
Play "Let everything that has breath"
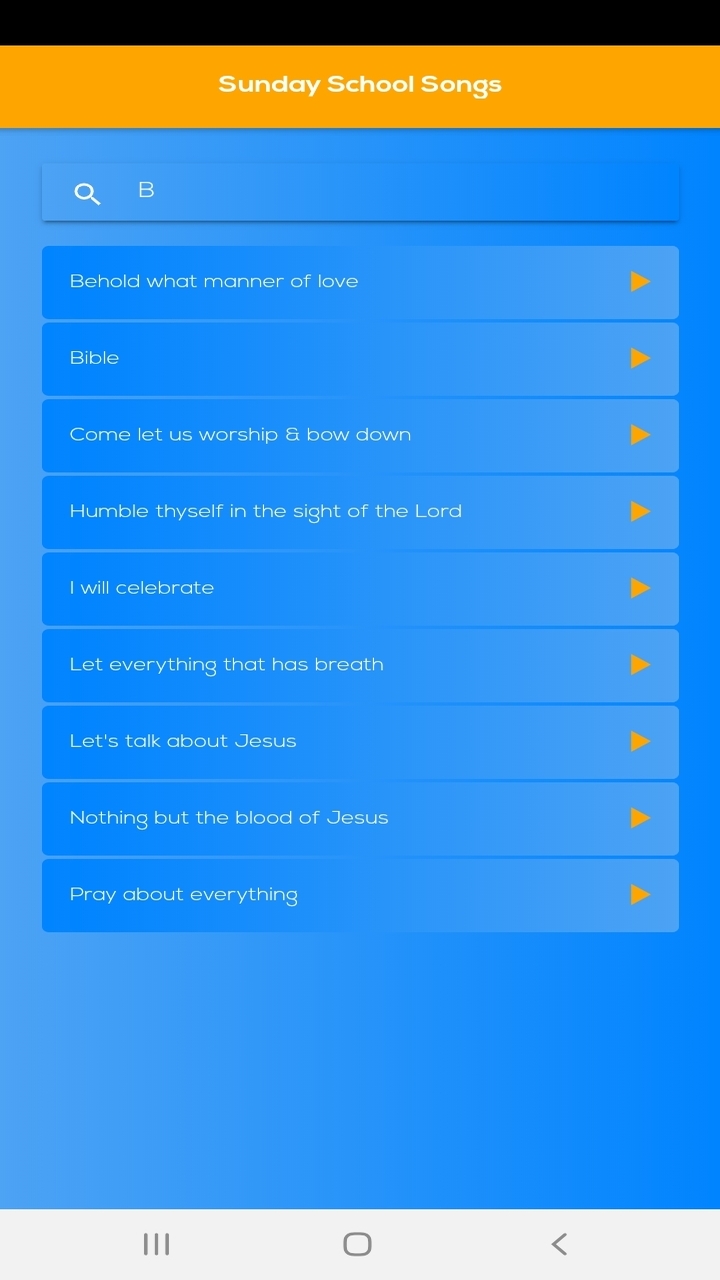(639, 665)
